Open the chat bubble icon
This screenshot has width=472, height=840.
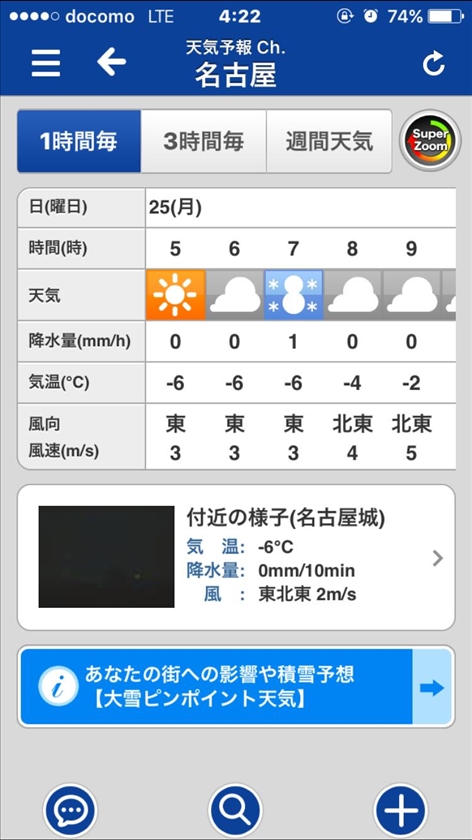pos(70,810)
